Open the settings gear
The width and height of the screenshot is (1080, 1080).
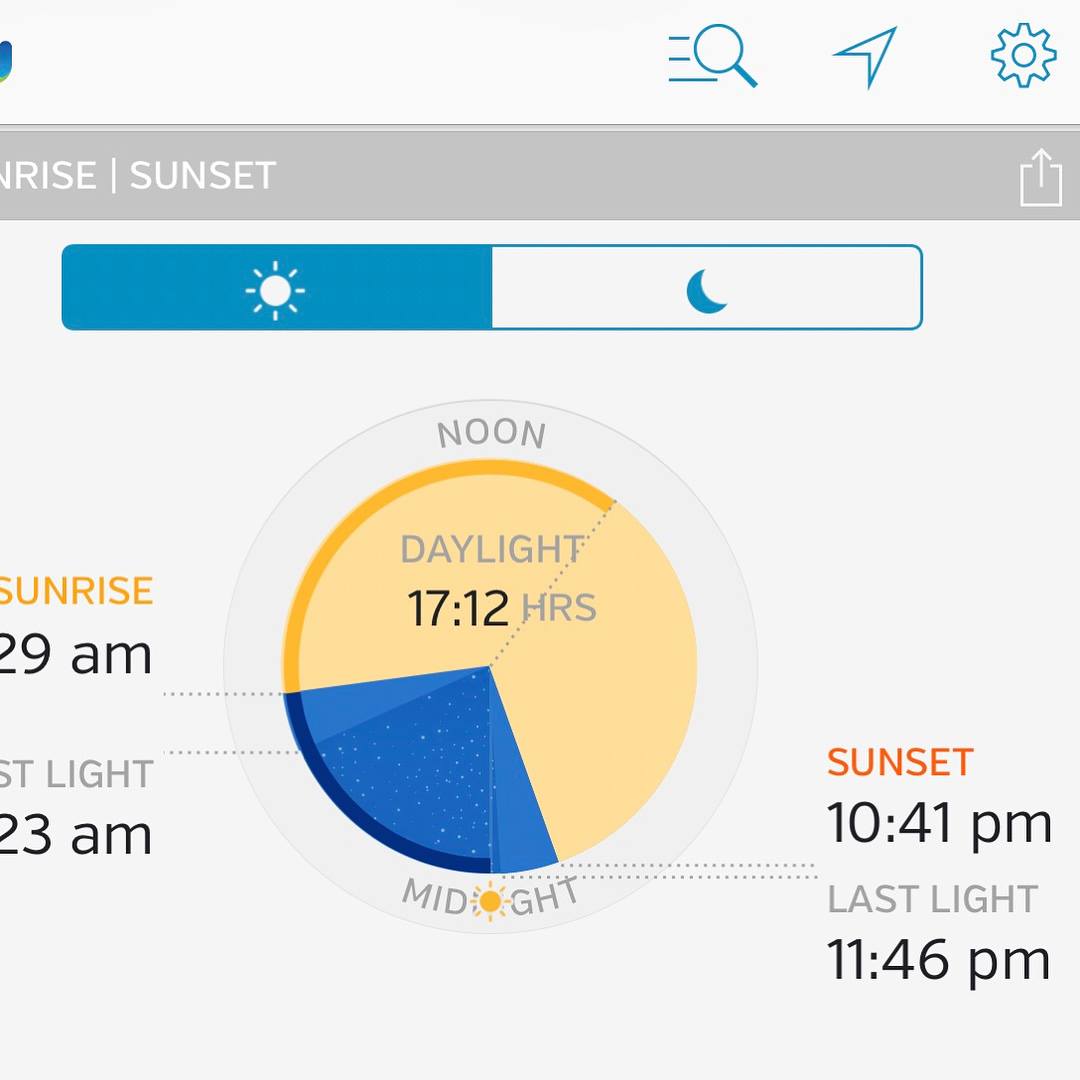(x=1022, y=55)
